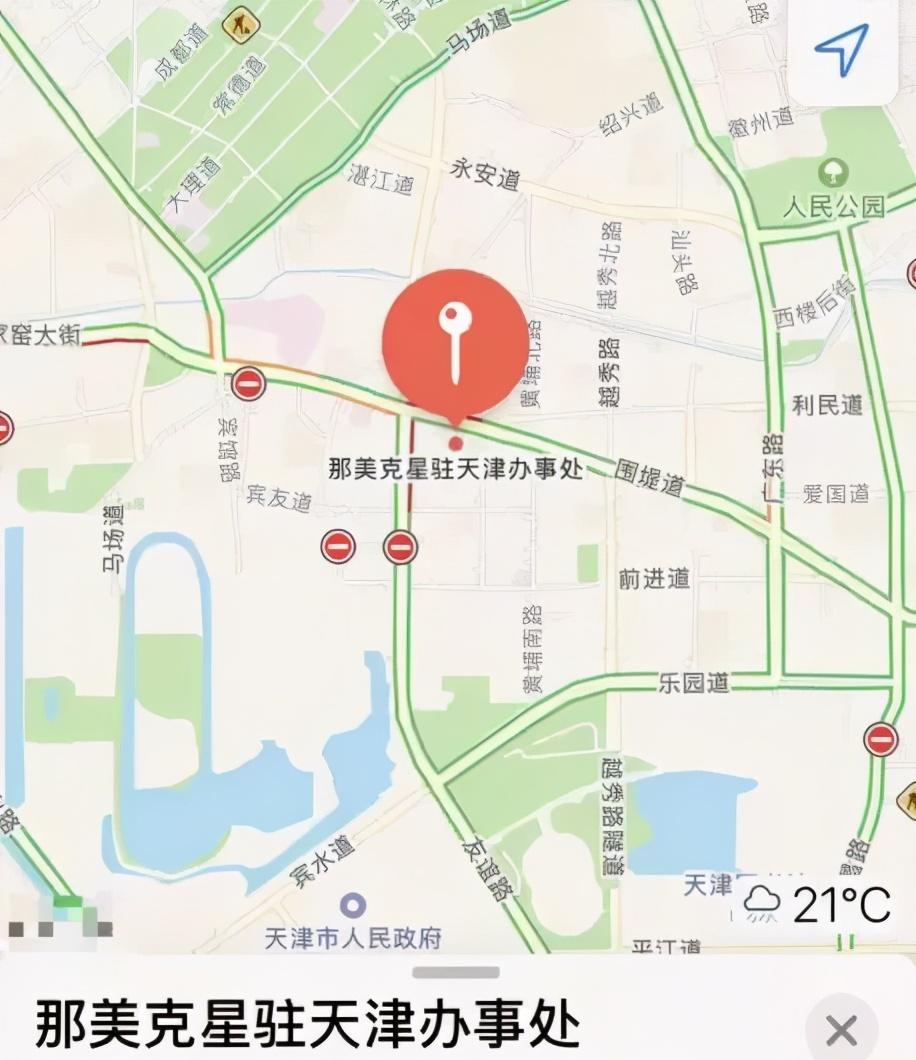Select the 人民公园 park marker
Viewport: 916px width, 1060px height.
point(832,173)
